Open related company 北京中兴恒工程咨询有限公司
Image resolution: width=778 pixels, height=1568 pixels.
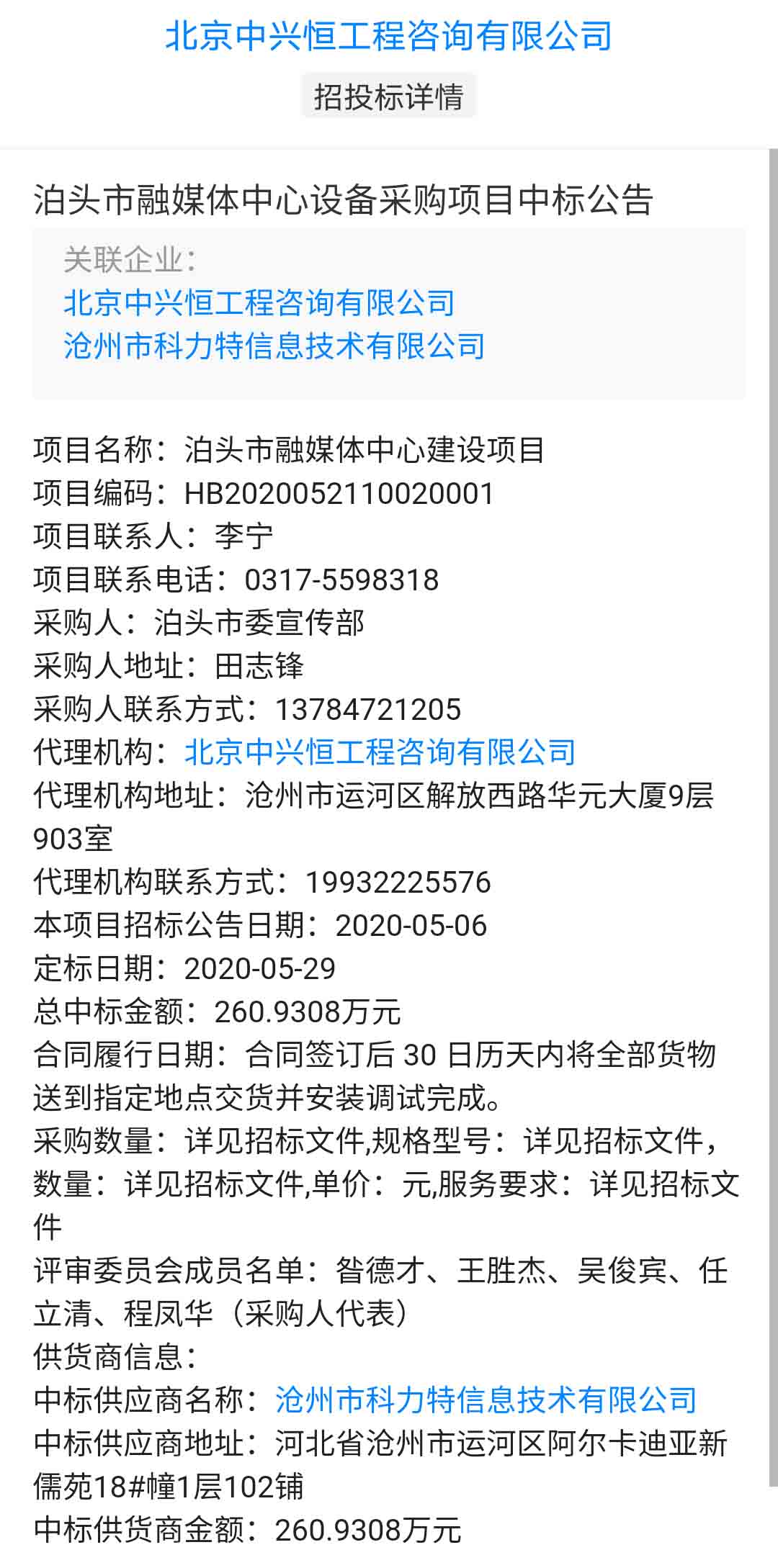point(259,303)
